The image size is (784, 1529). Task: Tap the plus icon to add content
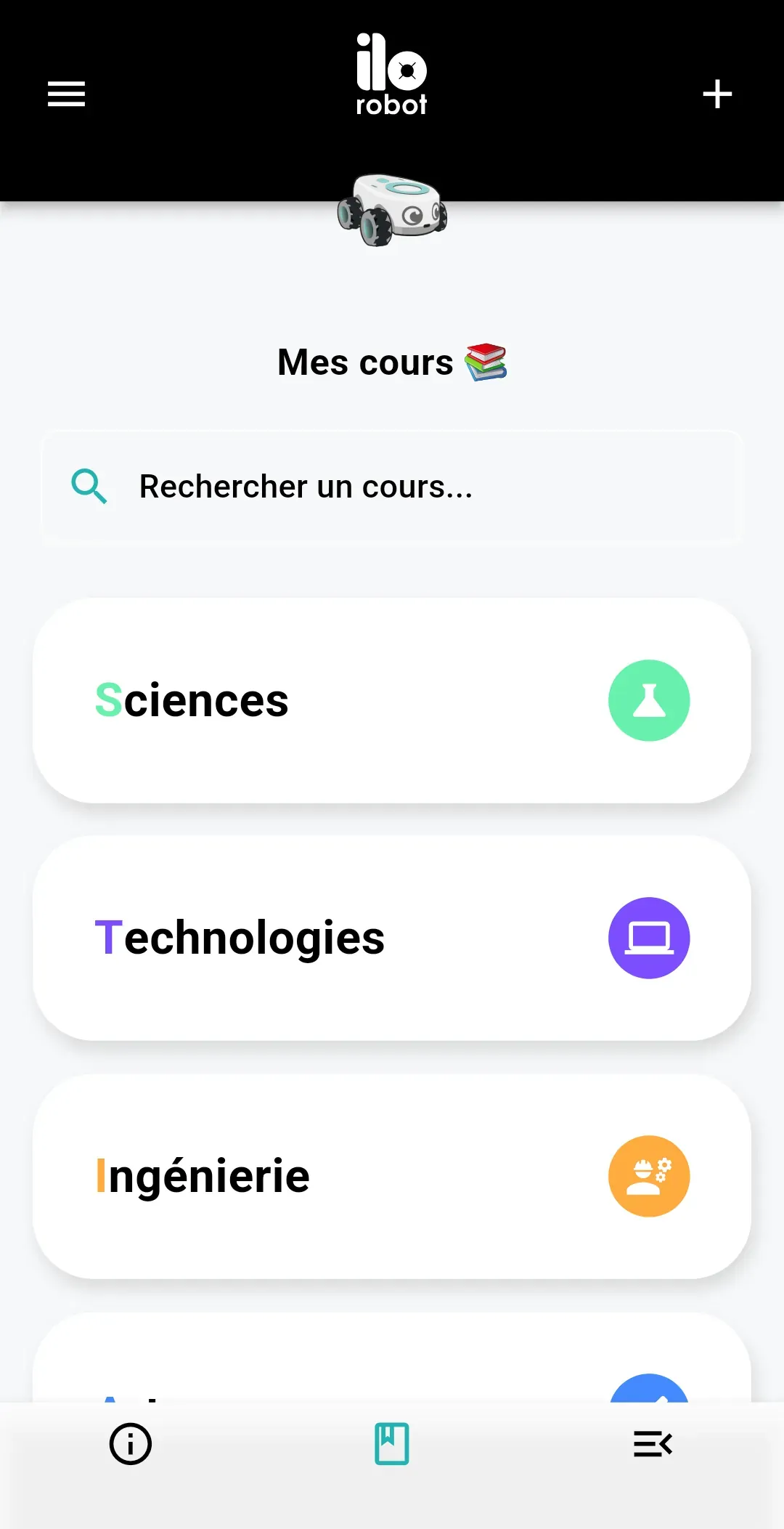tap(717, 94)
